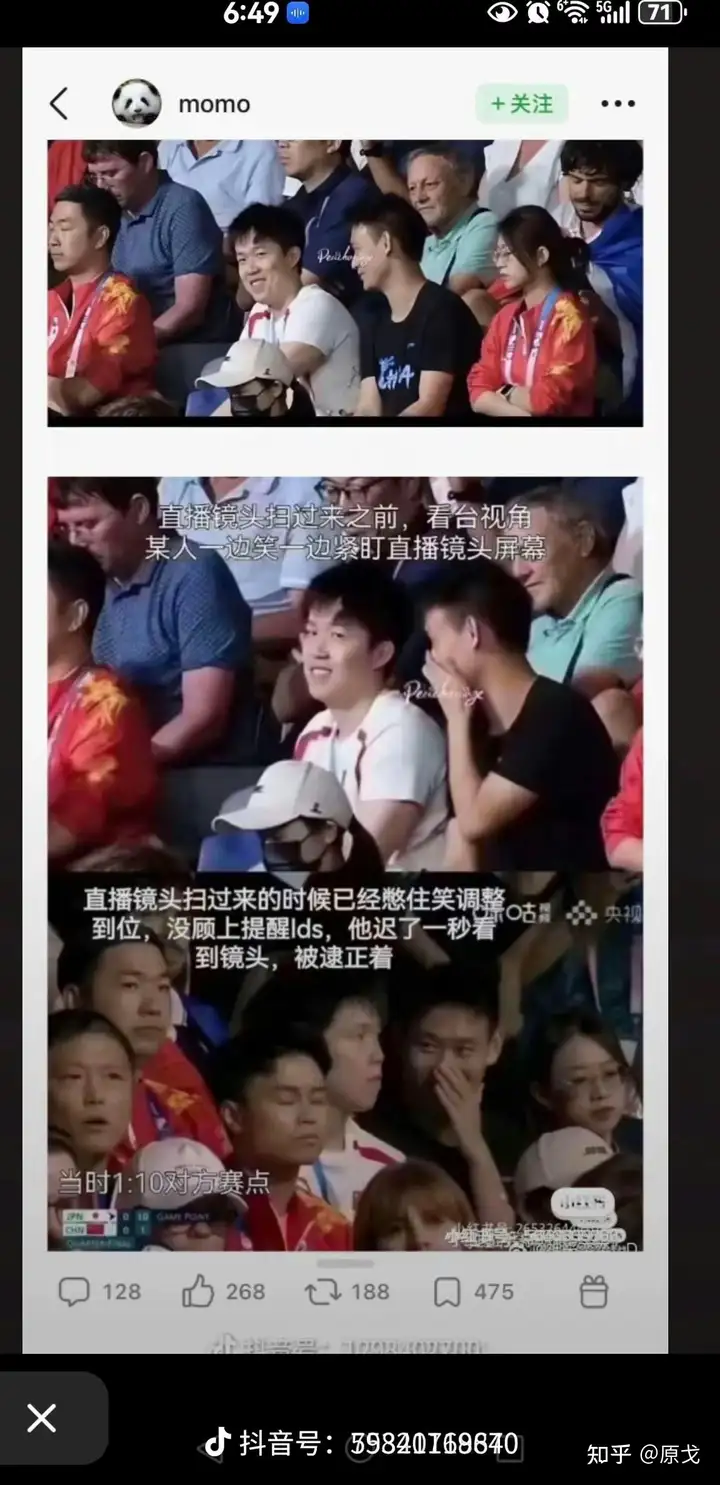This screenshot has width=720, height=1485.
Task: Open the three-dot overflow menu
Action: pos(618,104)
